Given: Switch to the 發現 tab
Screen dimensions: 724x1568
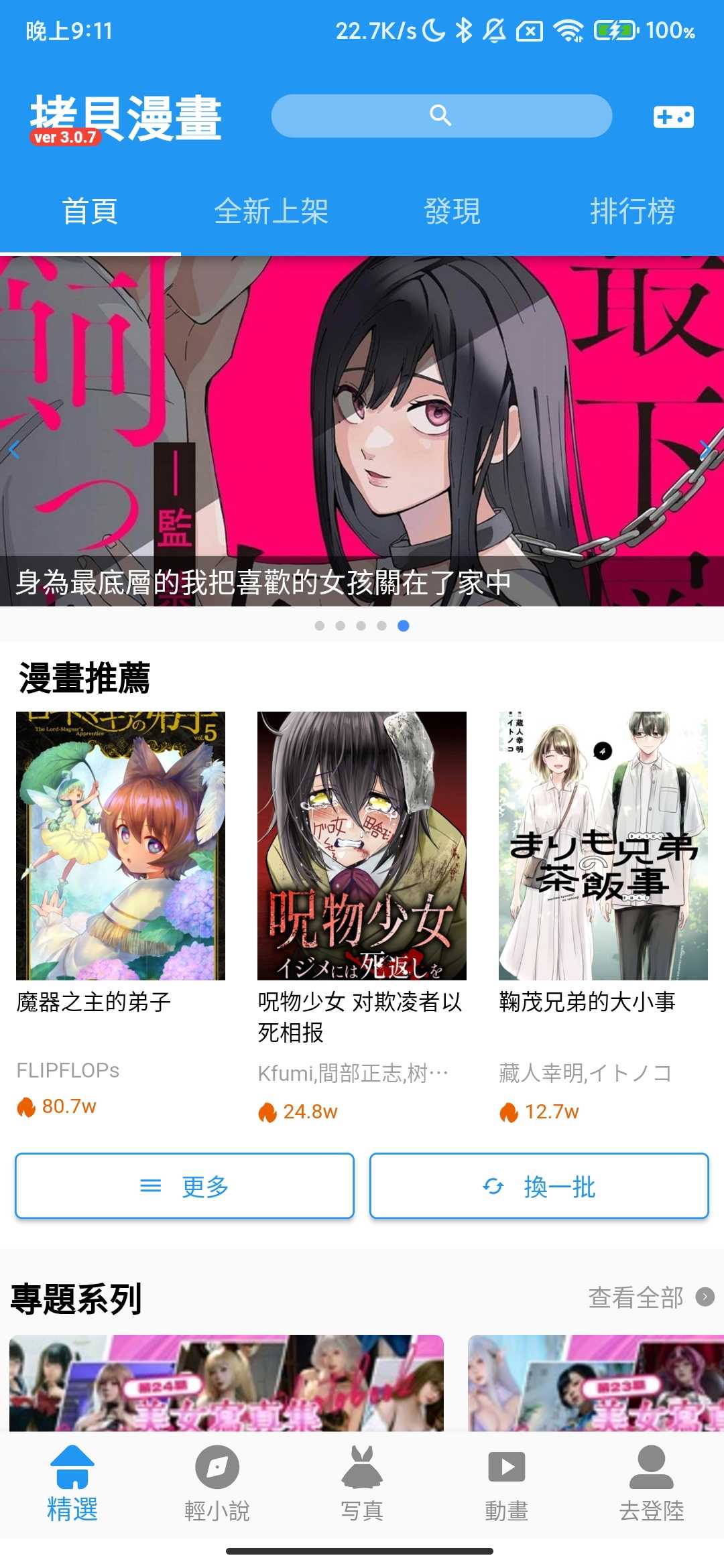Looking at the screenshot, I should point(452,212).
